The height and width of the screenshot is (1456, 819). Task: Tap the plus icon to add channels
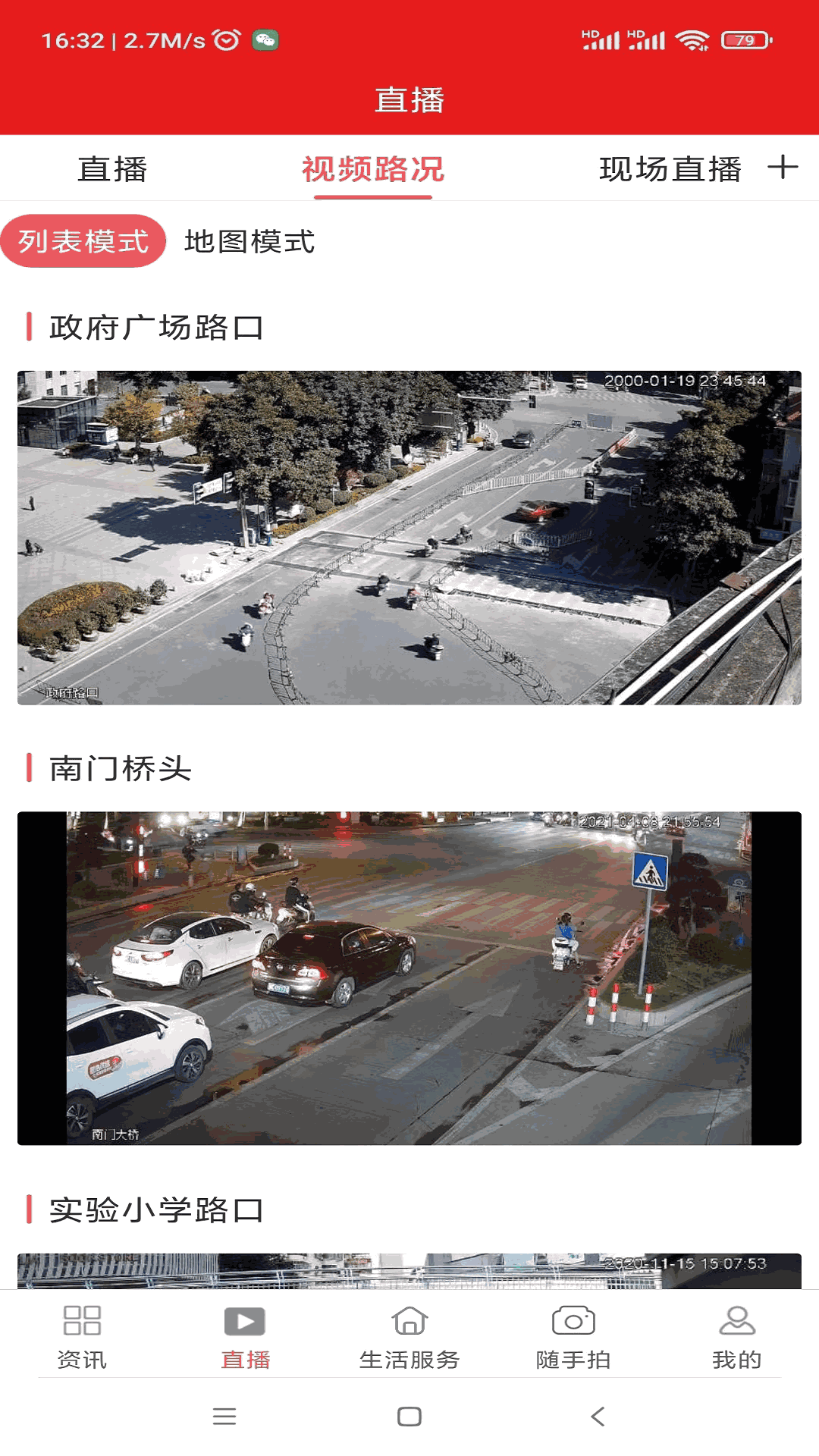click(783, 168)
